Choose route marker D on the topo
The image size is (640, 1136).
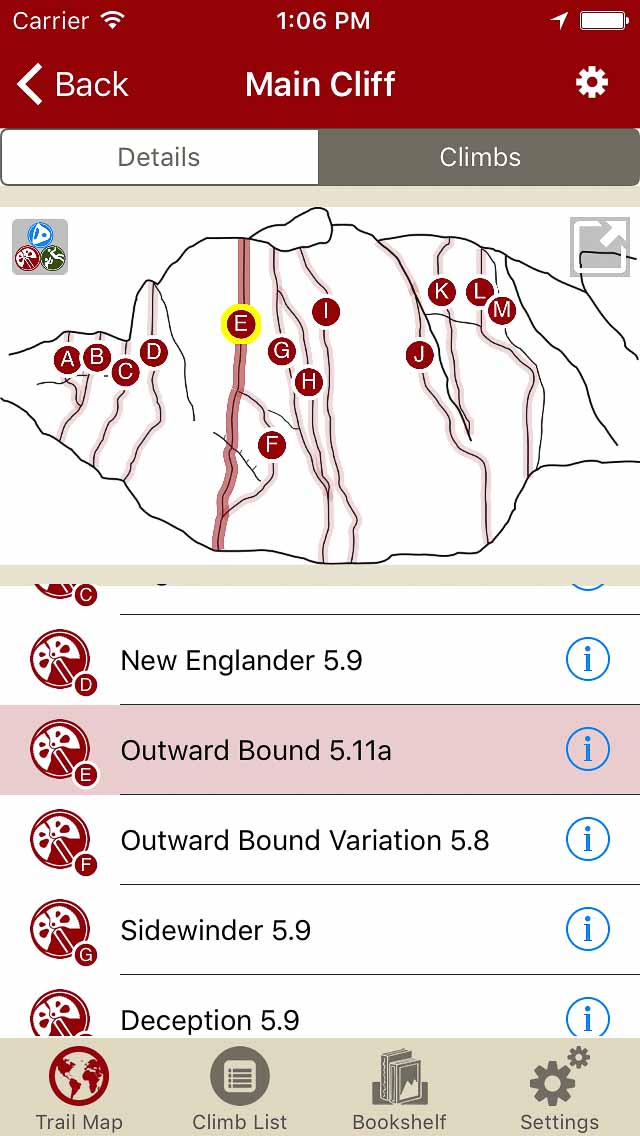pyautogui.click(x=153, y=351)
